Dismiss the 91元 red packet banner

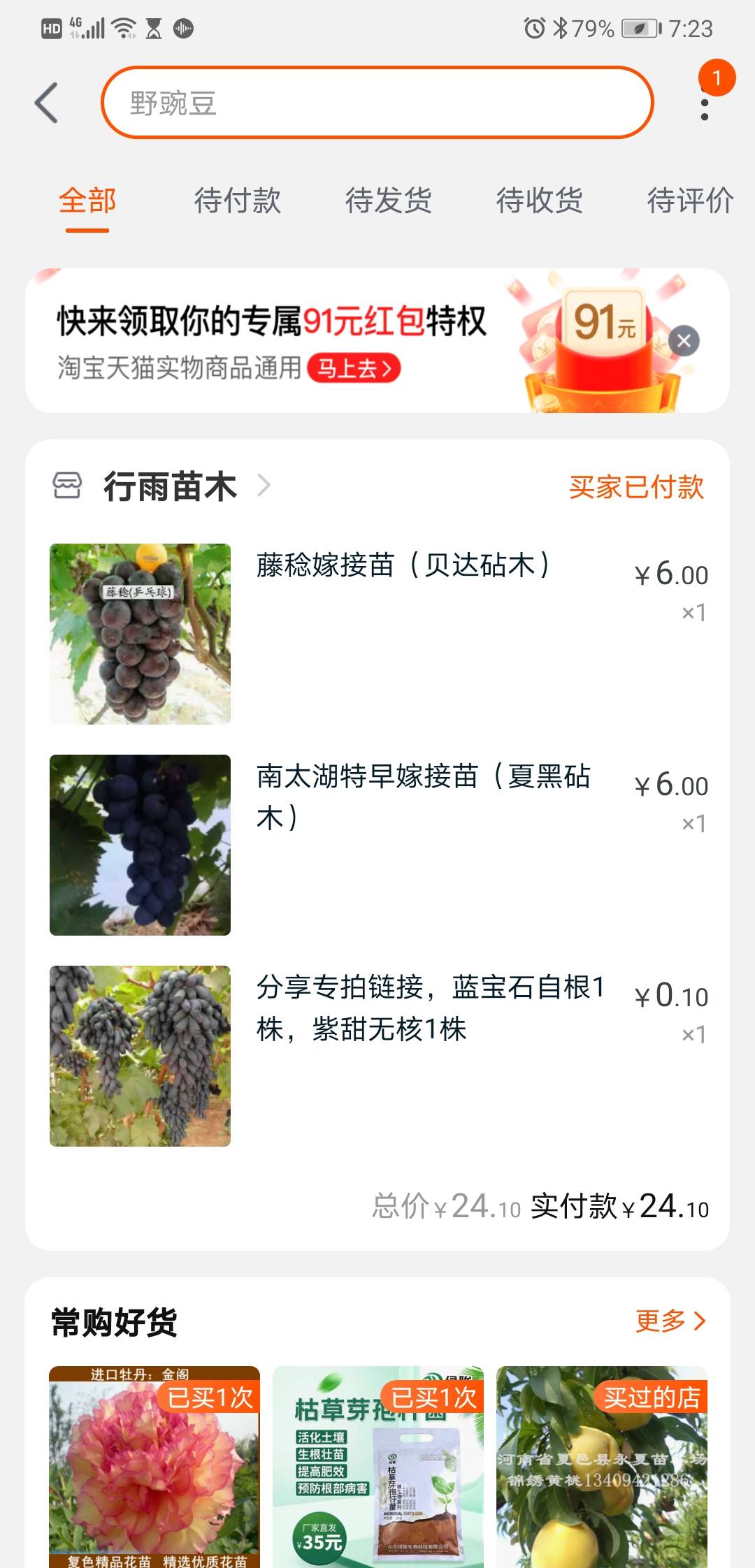pos(684,341)
